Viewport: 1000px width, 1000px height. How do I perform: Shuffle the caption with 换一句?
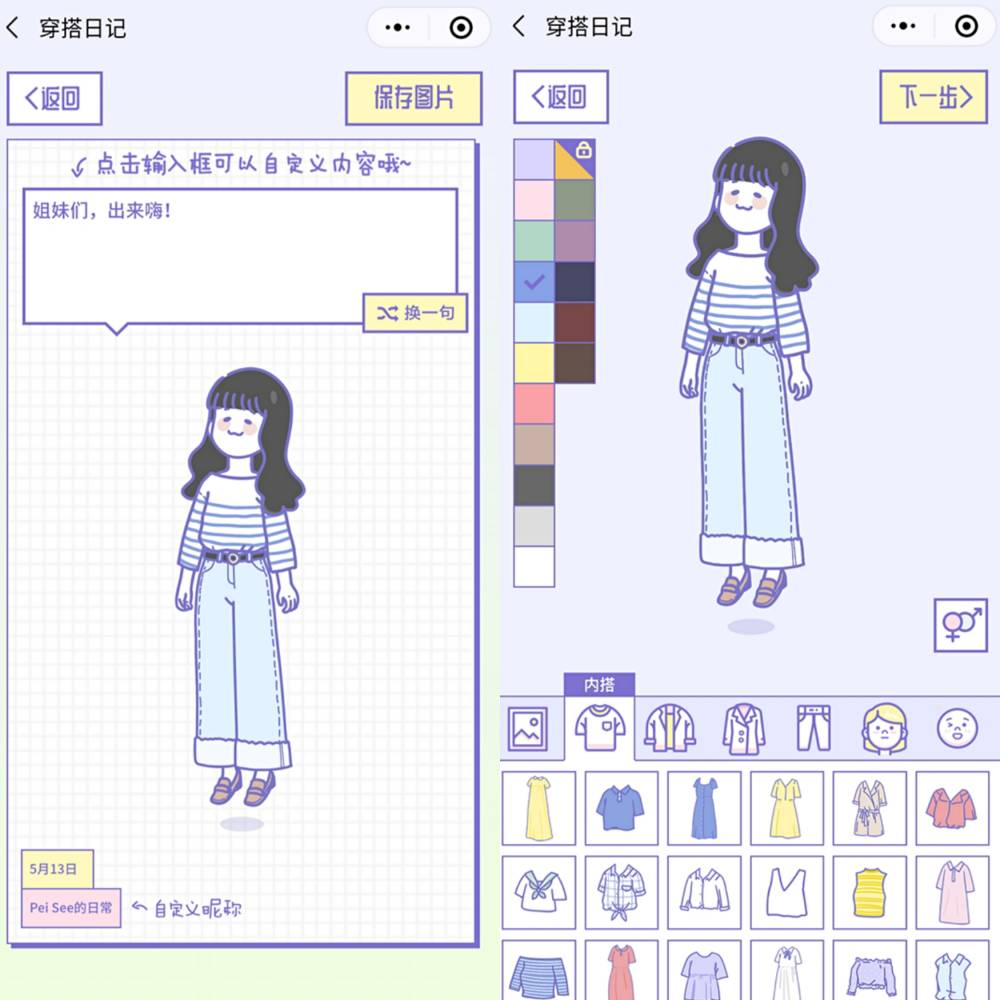(415, 313)
